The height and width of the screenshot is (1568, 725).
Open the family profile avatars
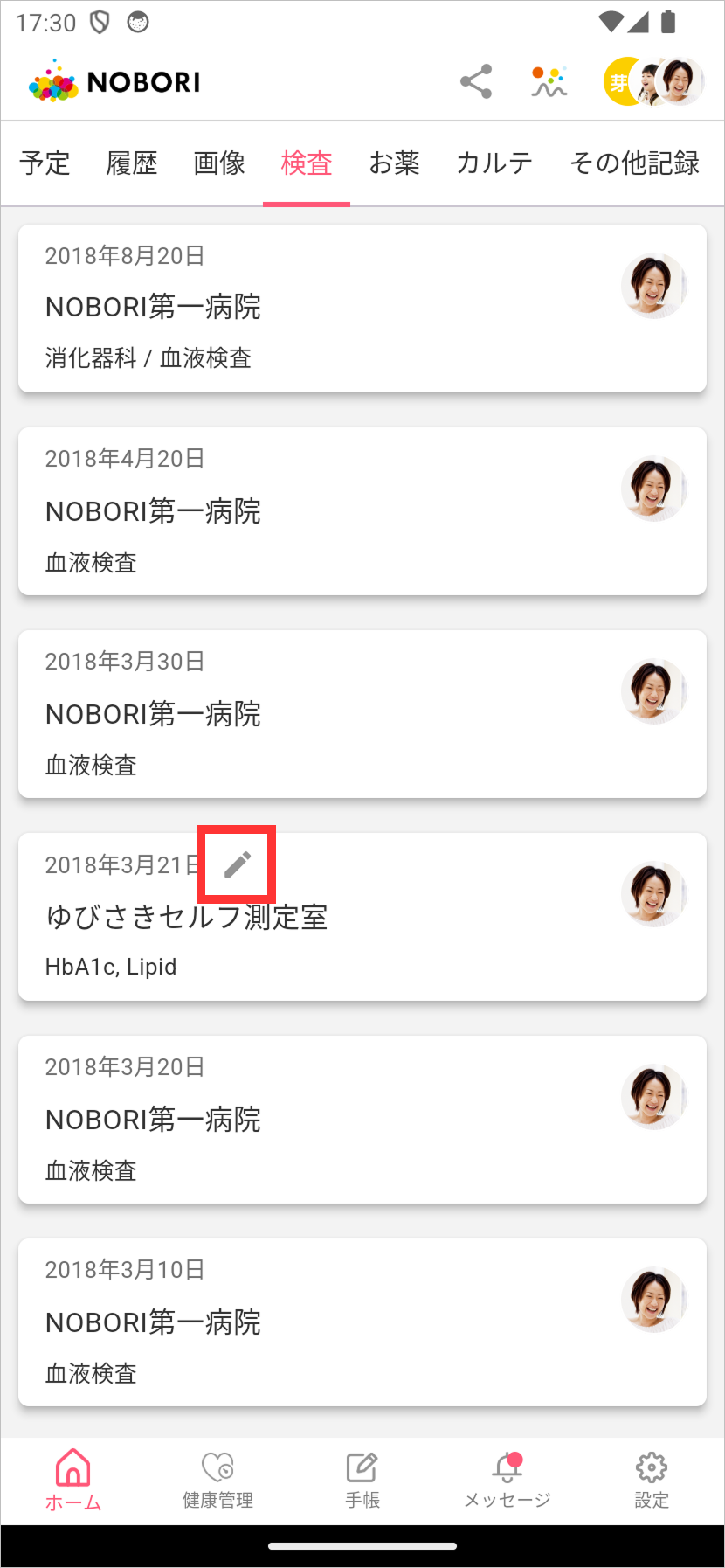tap(654, 82)
